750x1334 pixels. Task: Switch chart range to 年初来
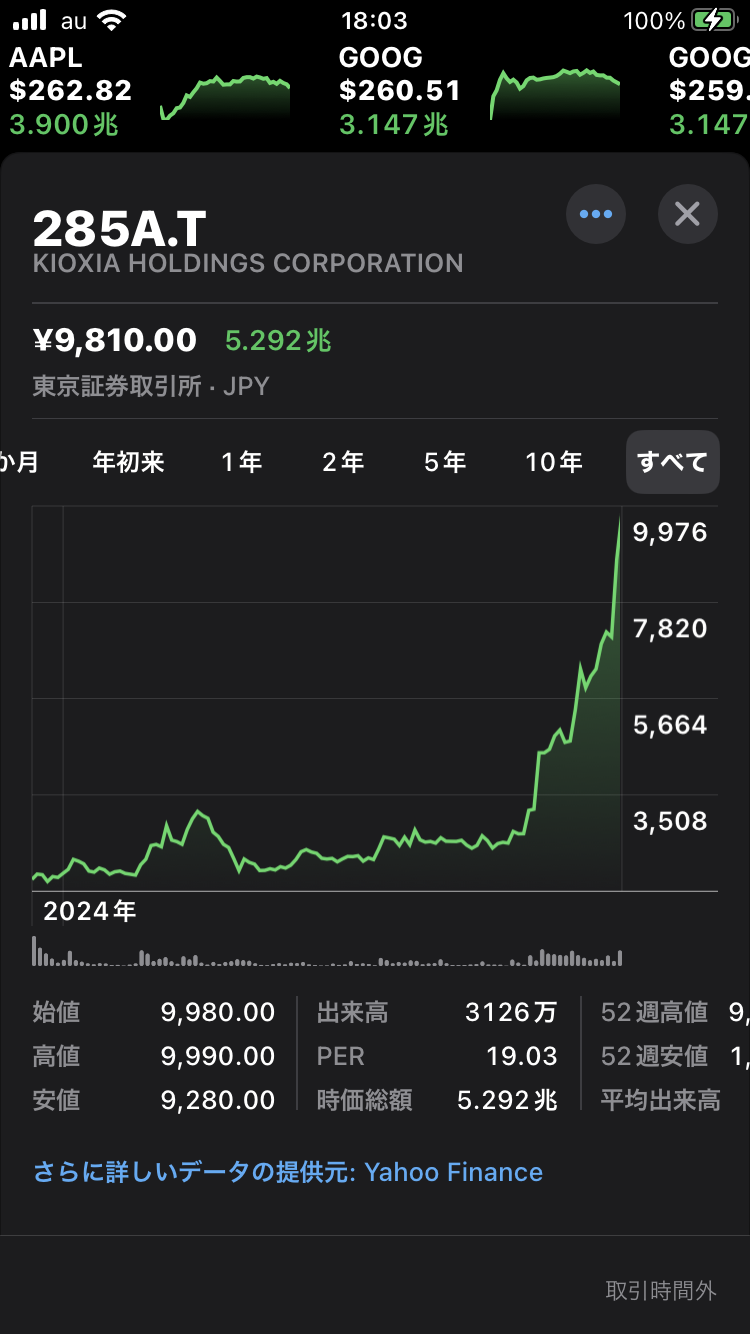128,462
